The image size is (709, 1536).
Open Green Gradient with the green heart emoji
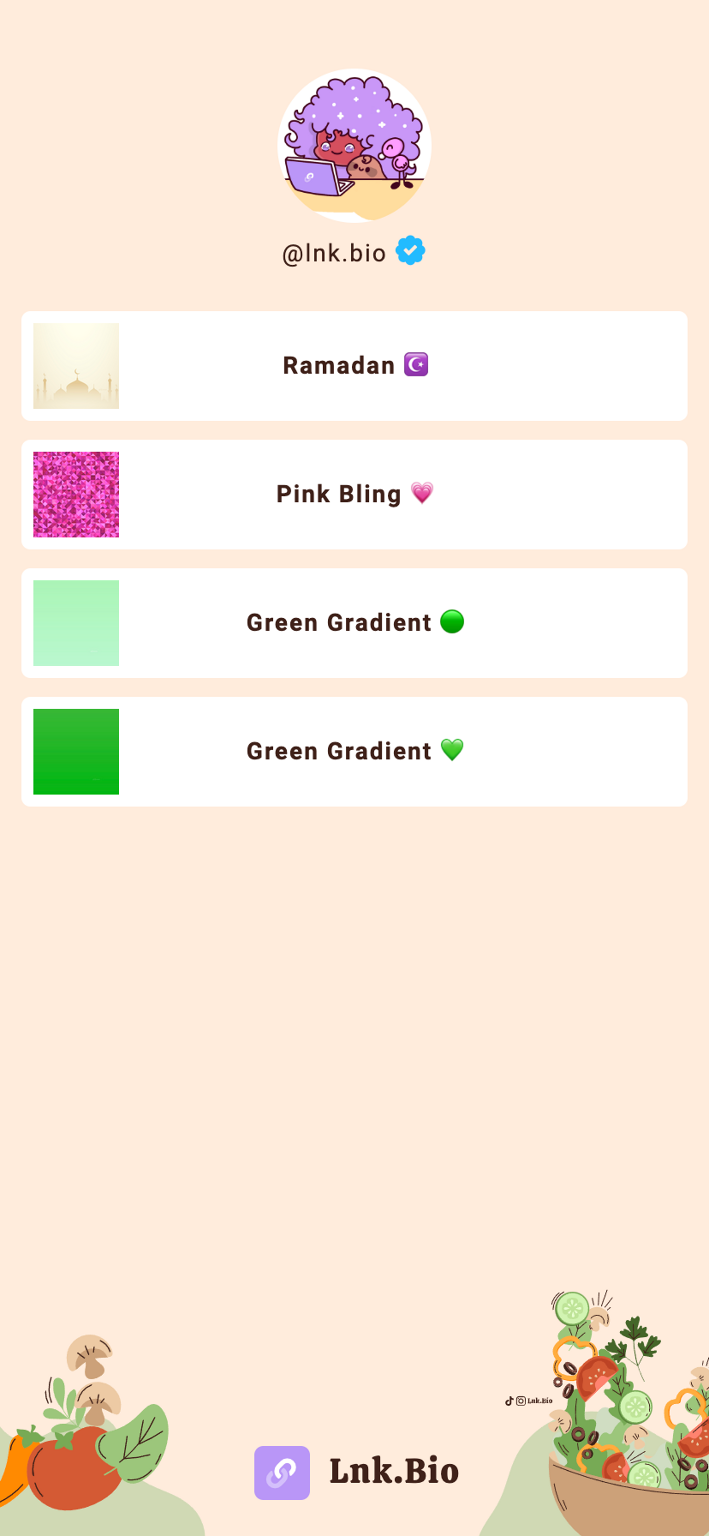[x=354, y=752]
